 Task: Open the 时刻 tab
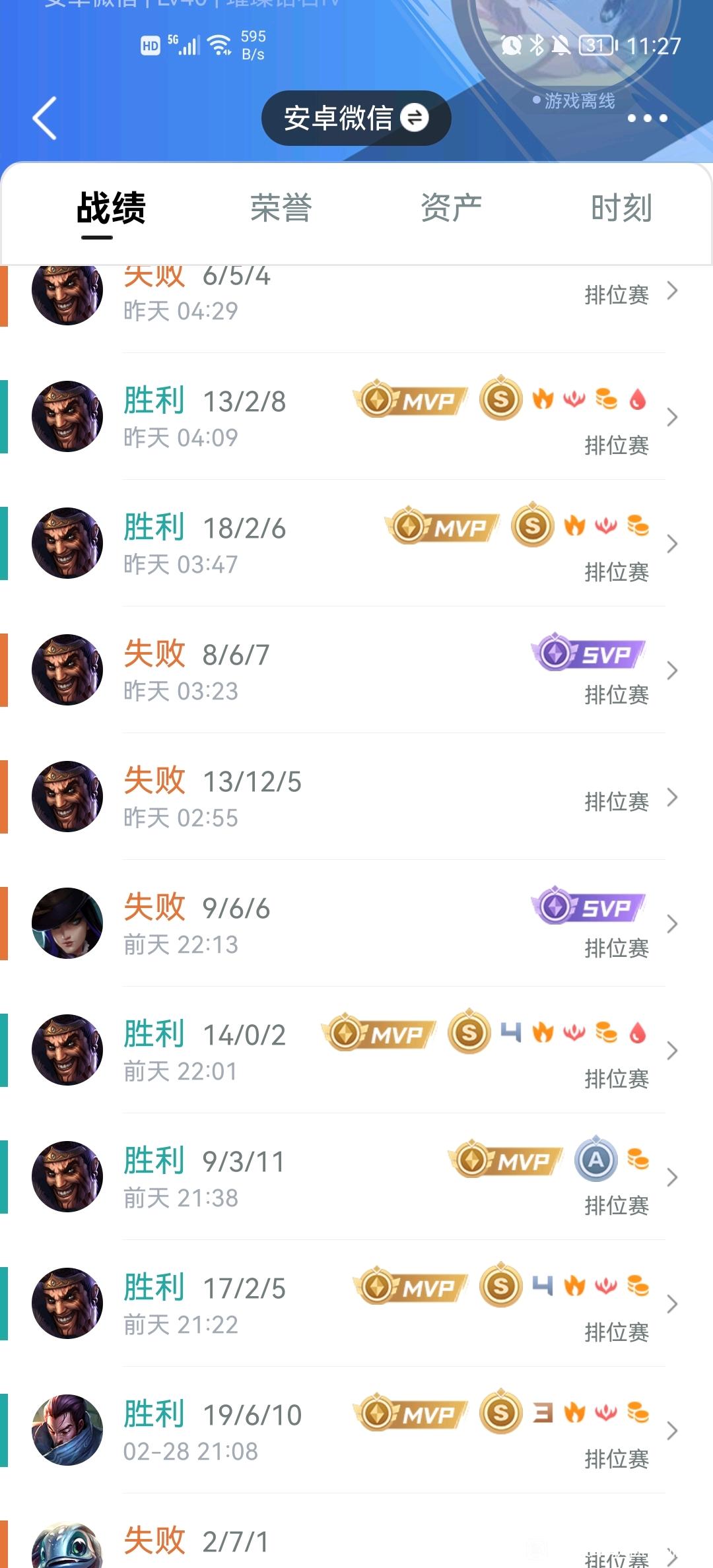(x=621, y=209)
